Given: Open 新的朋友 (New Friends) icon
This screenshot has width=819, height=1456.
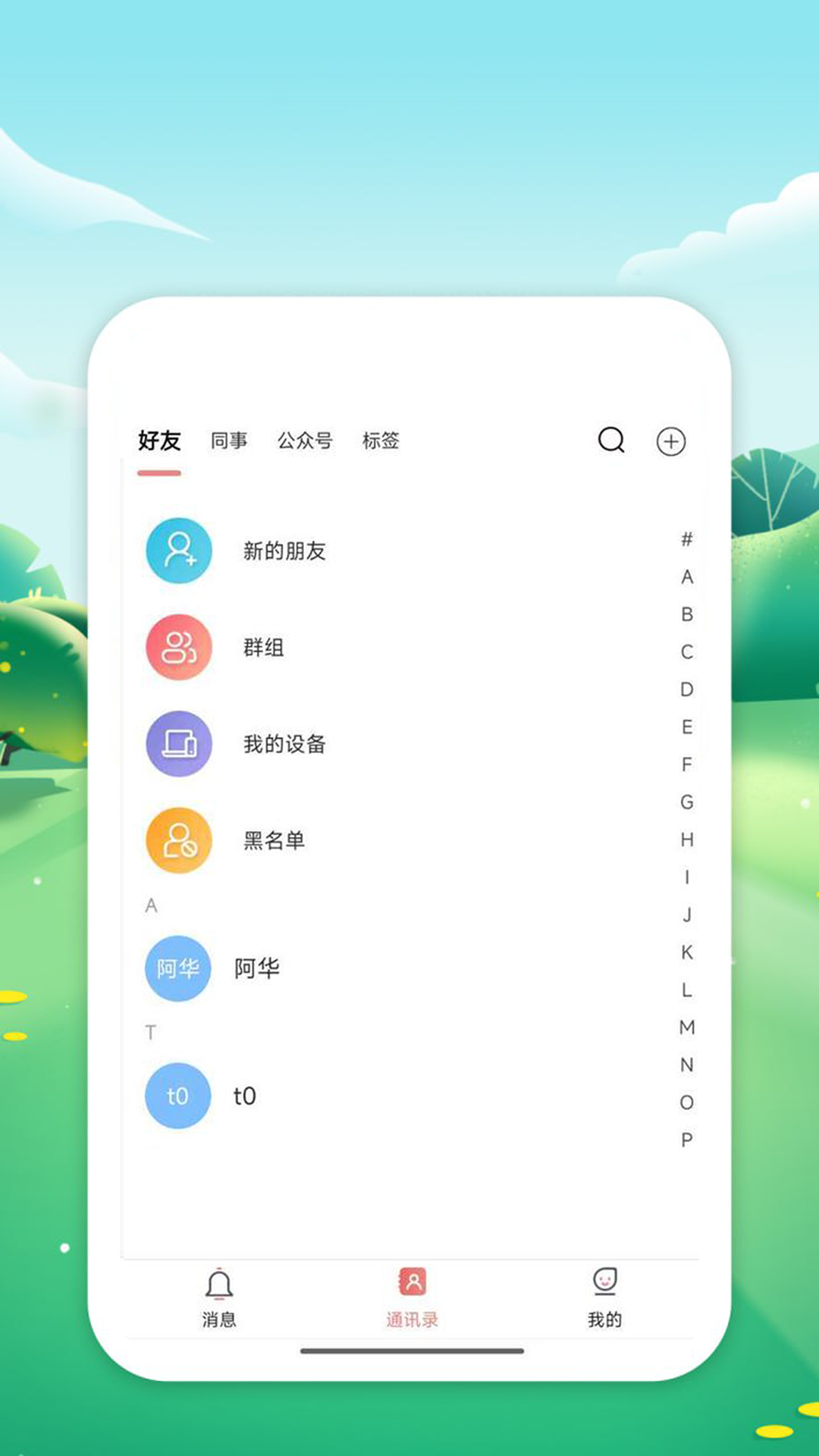Looking at the screenshot, I should [178, 551].
